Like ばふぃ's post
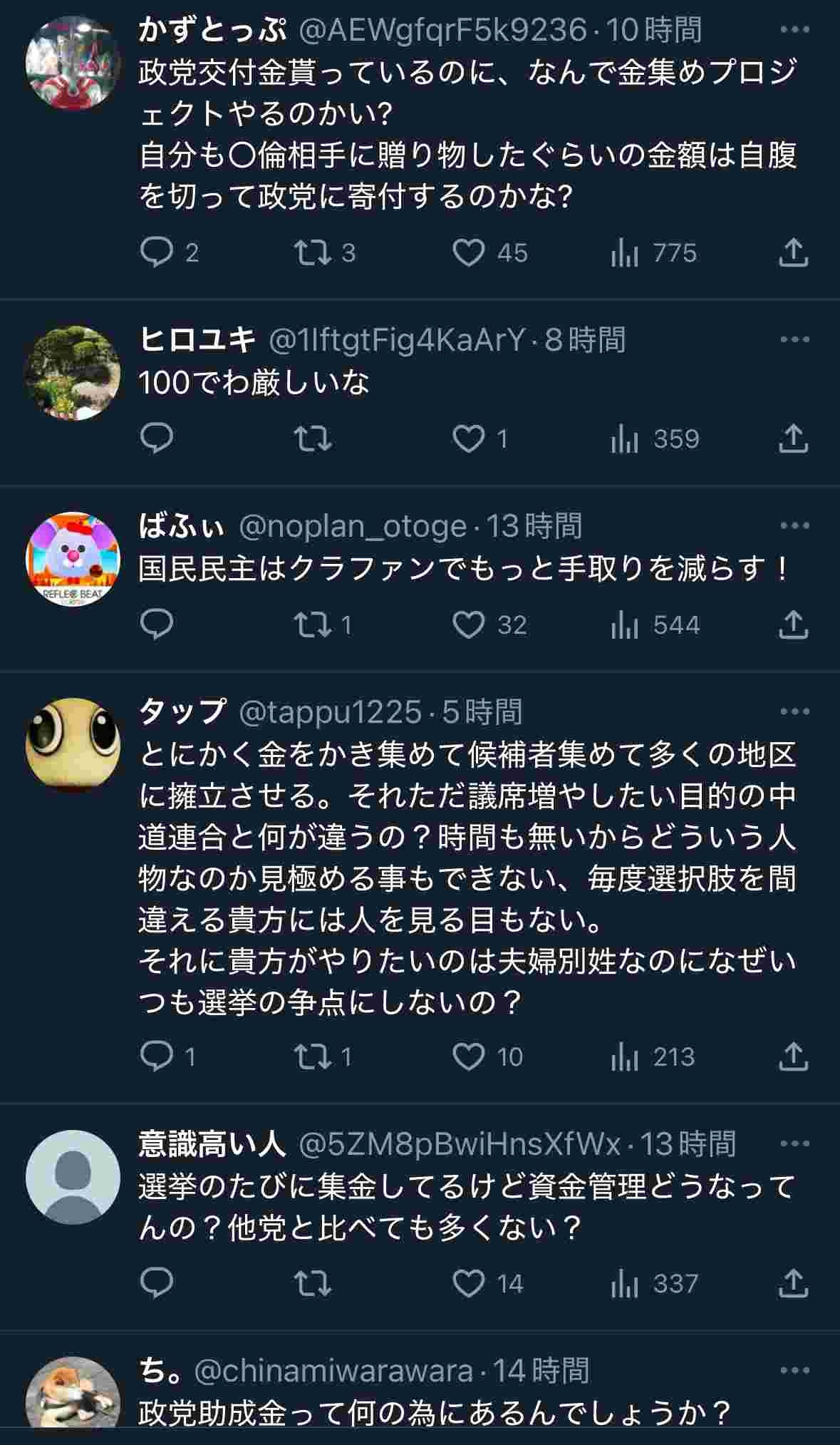Image resolution: width=840 pixels, height=1445 pixels. (469, 625)
